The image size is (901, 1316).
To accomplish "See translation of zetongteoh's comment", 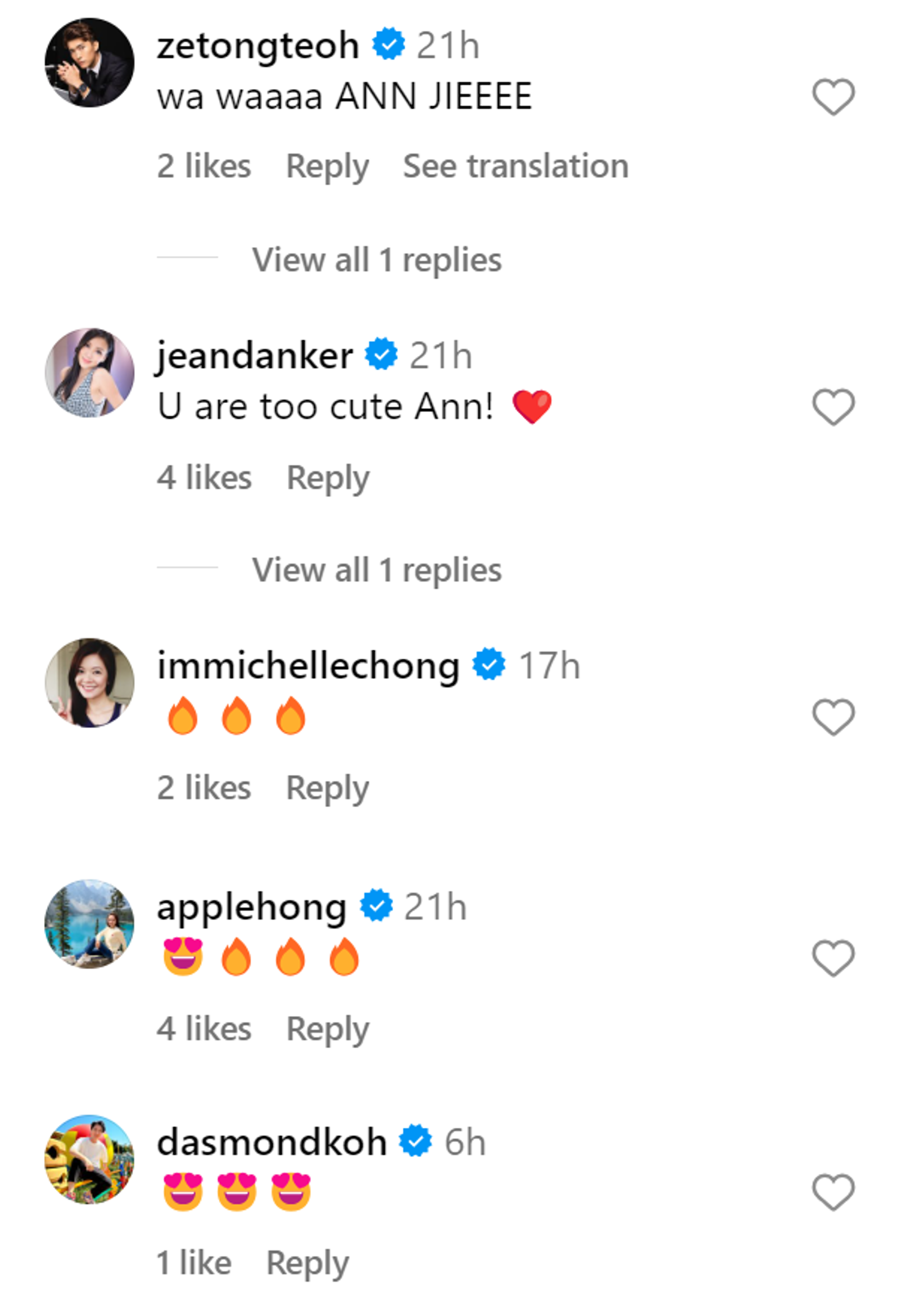I will click(x=515, y=166).
